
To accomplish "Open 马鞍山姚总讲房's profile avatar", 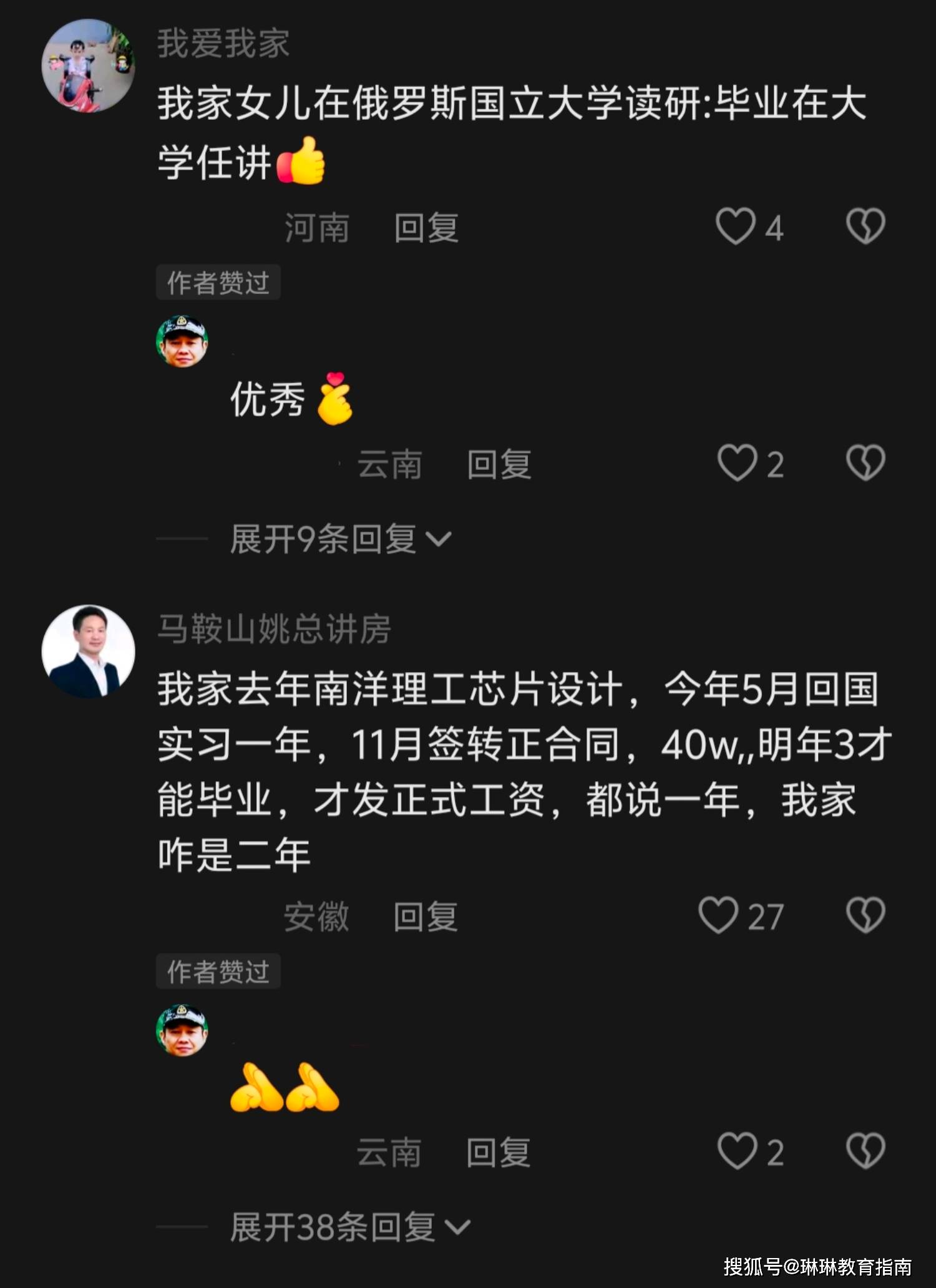I will [89, 651].
